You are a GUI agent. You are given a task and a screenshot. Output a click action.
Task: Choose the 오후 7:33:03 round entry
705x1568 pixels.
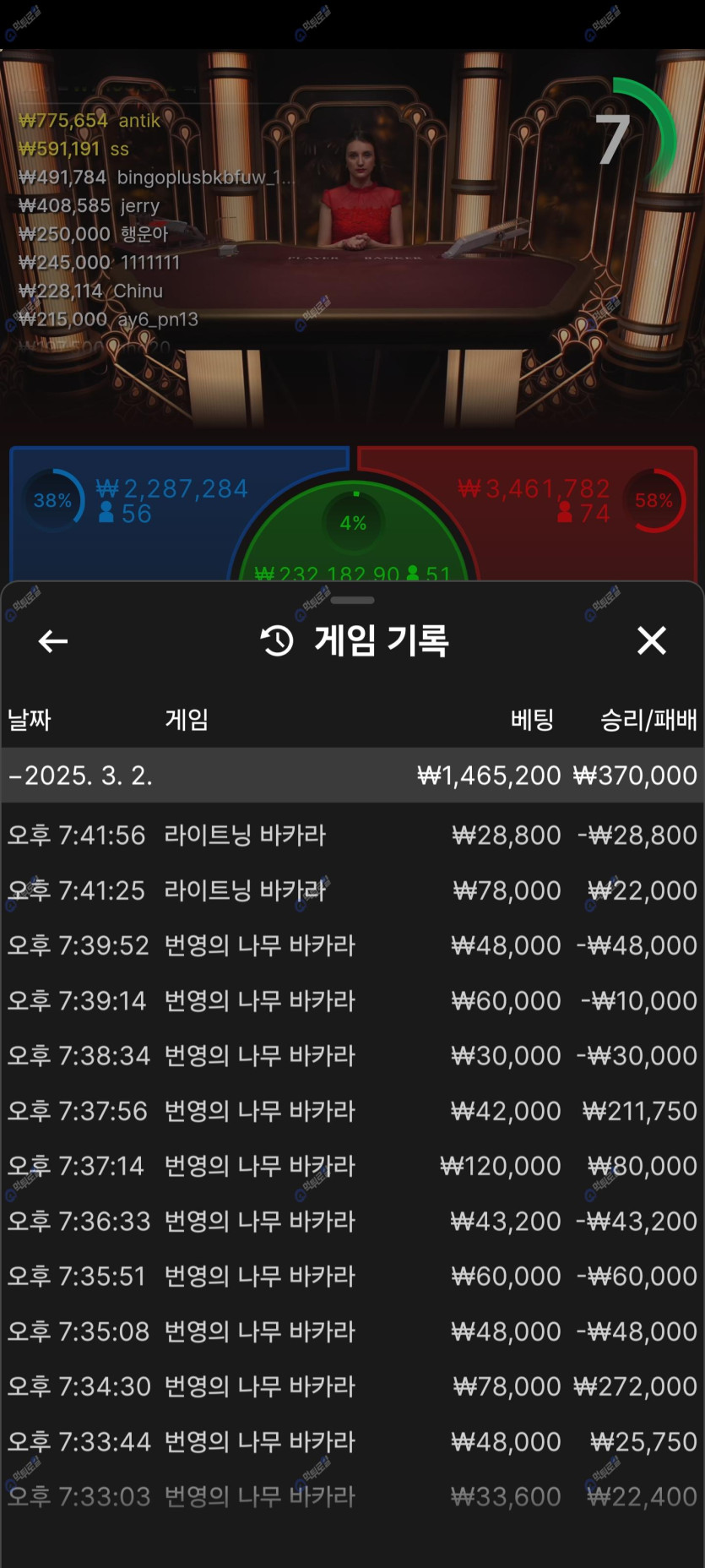pos(352,1497)
